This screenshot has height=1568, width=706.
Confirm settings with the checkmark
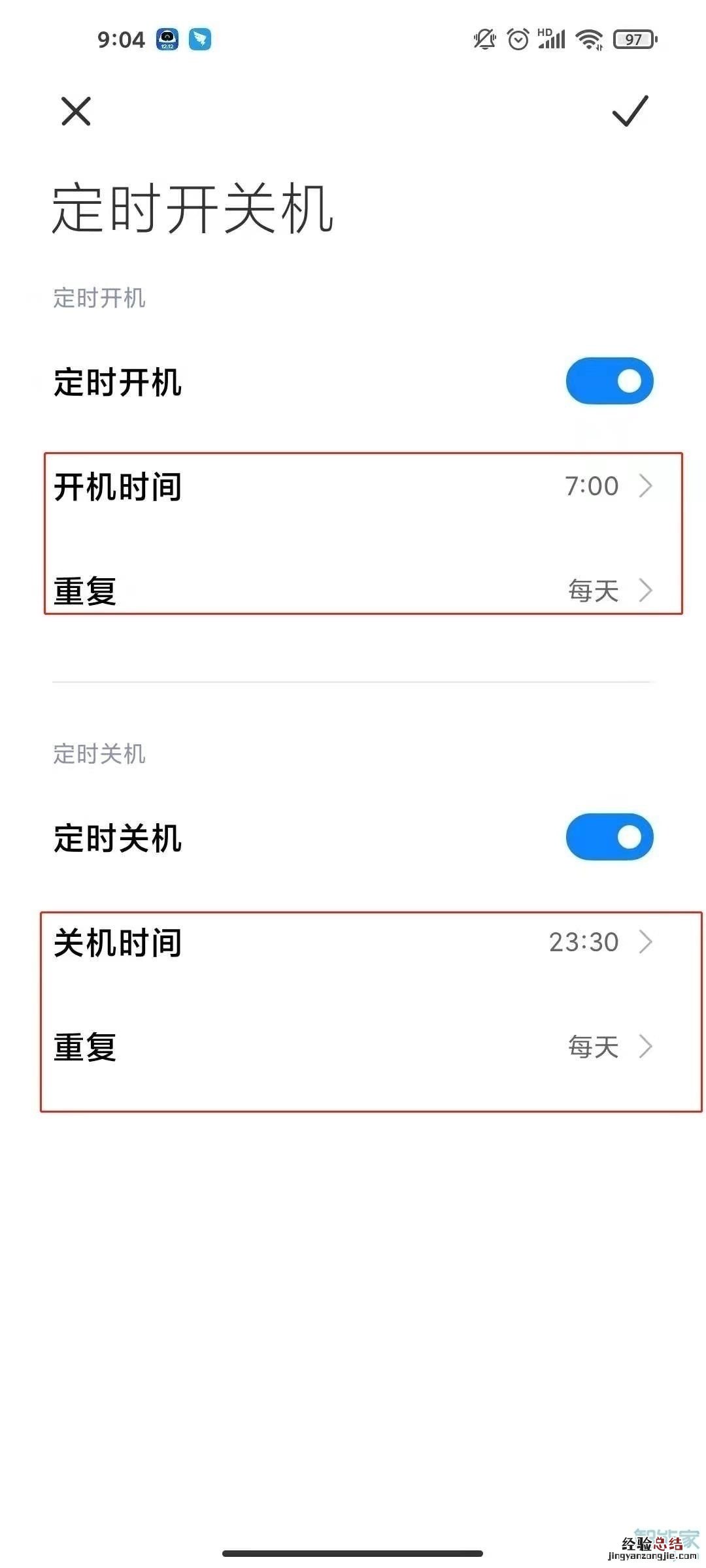click(x=630, y=111)
